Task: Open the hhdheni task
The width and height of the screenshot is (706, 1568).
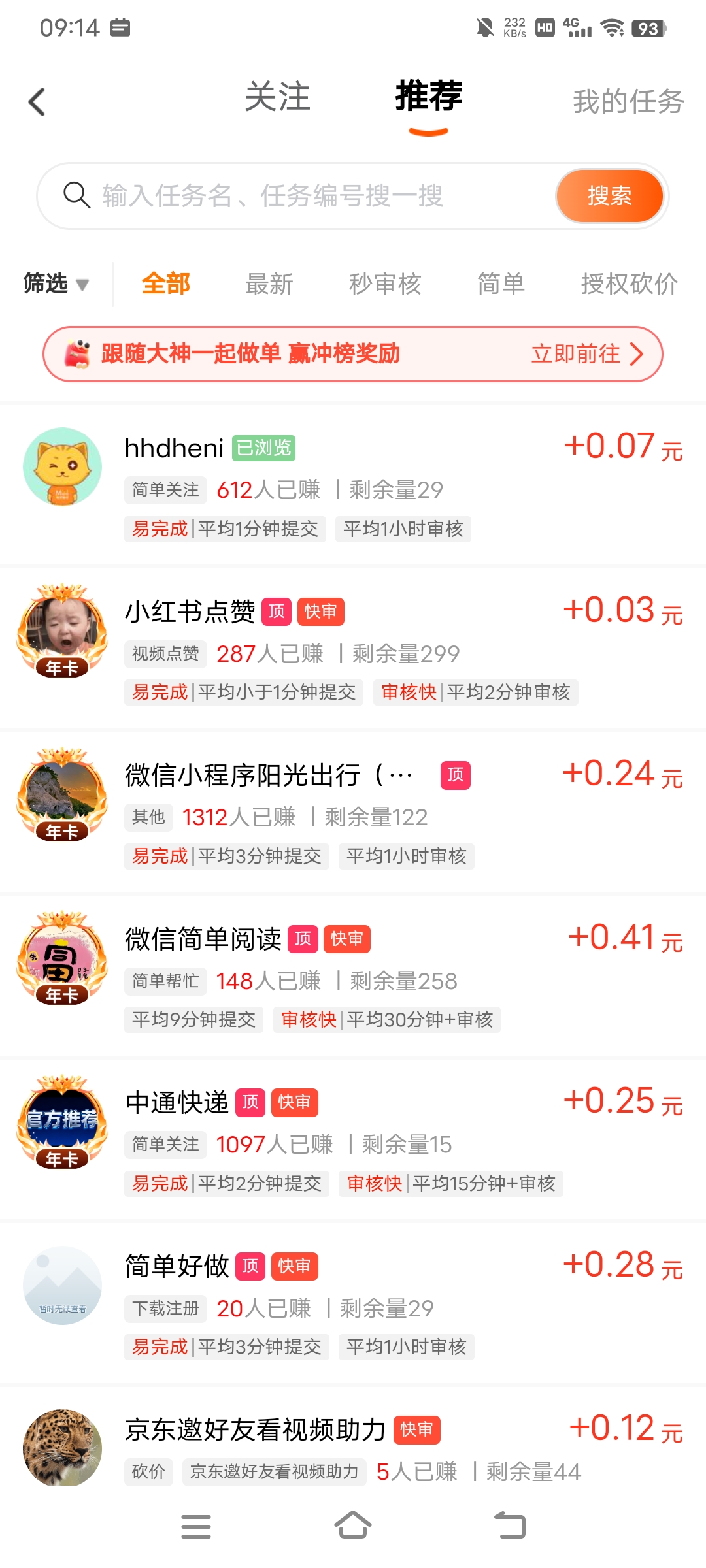Action: [353, 485]
